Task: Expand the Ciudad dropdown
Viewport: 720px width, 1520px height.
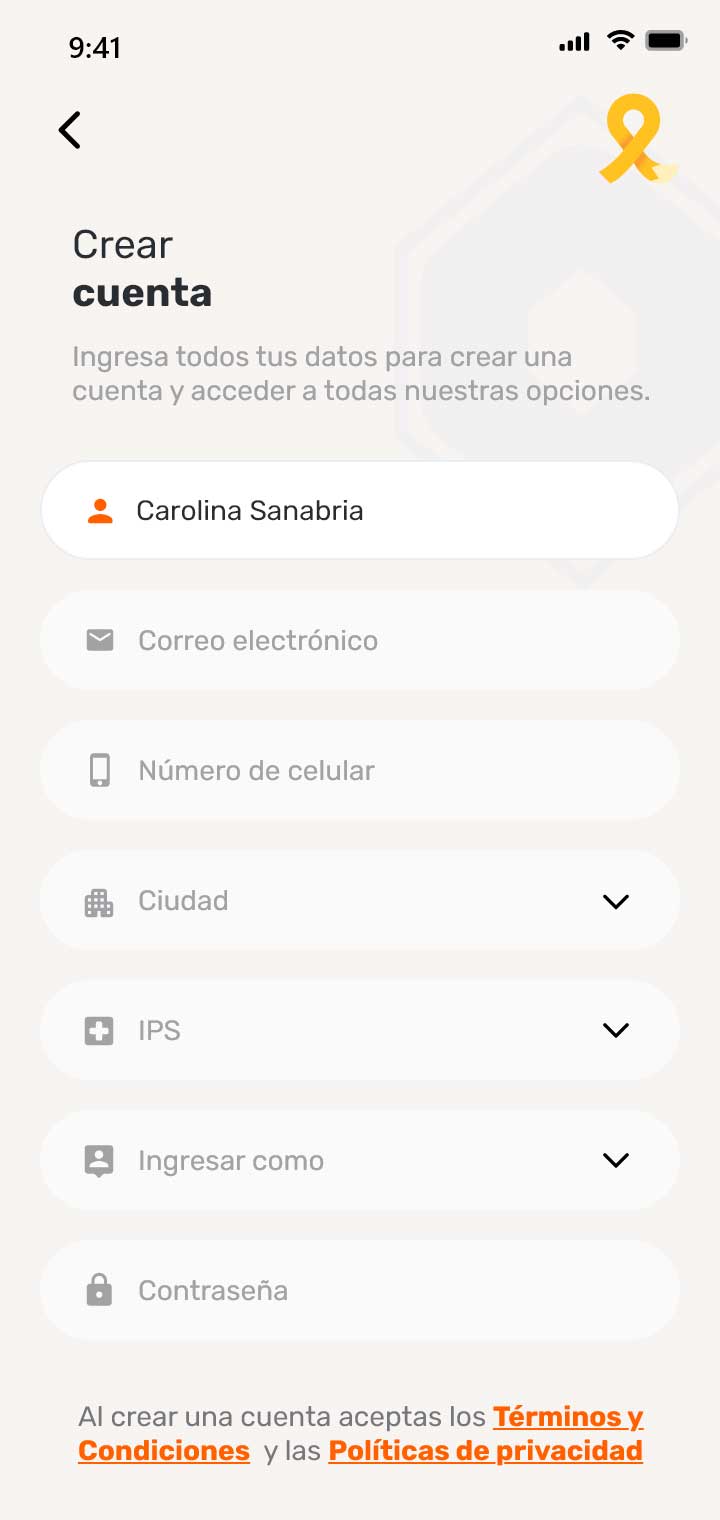Action: pyautogui.click(x=360, y=901)
